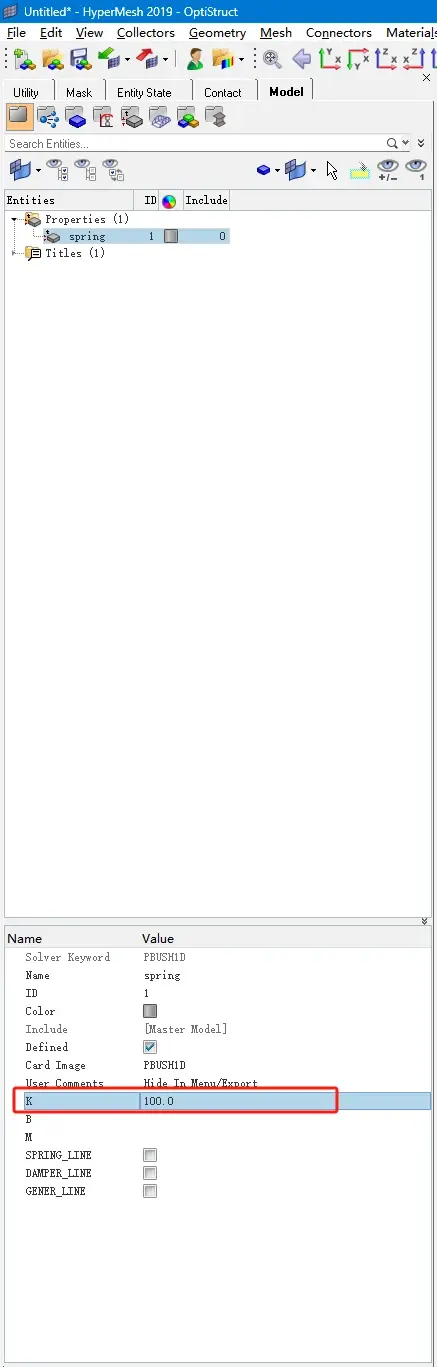This screenshot has height=1367, width=437.
Task: Edit the K value field showing 100.0
Action: pyautogui.click(x=285, y=1101)
